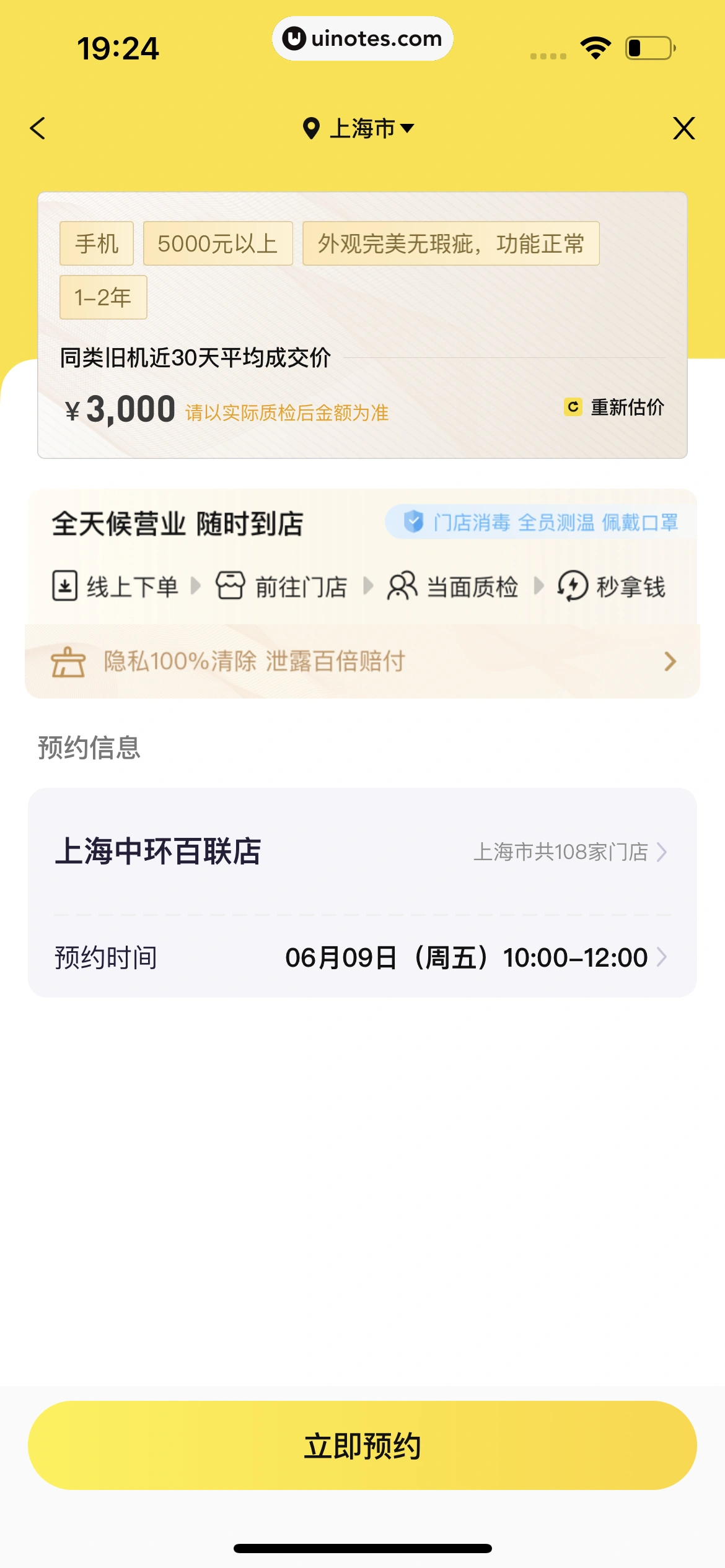
Task: Click the broom icon next to 隐私100%清除
Action: click(68, 662)
